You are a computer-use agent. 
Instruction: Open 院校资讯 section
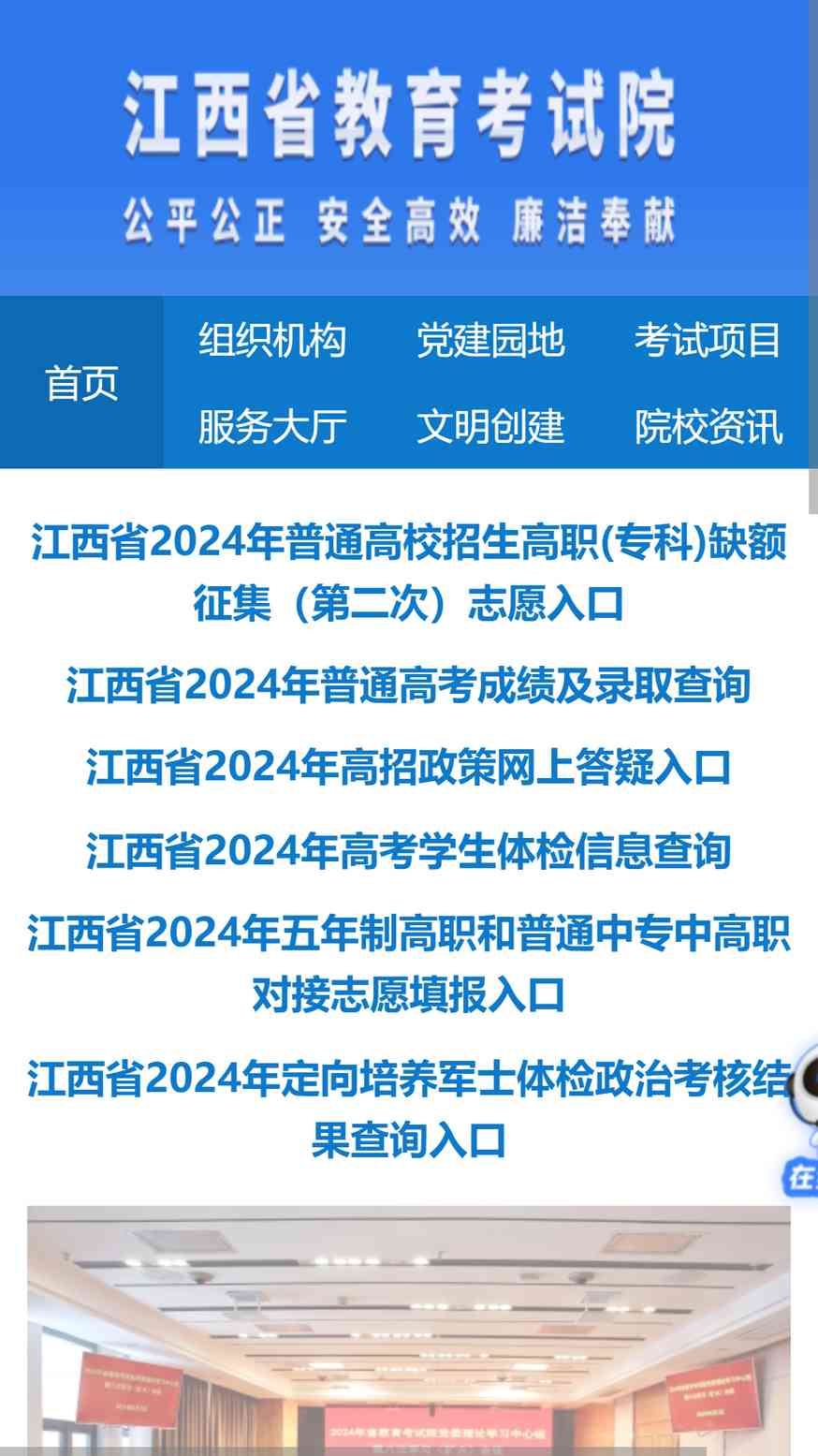[x=708, y=427]
